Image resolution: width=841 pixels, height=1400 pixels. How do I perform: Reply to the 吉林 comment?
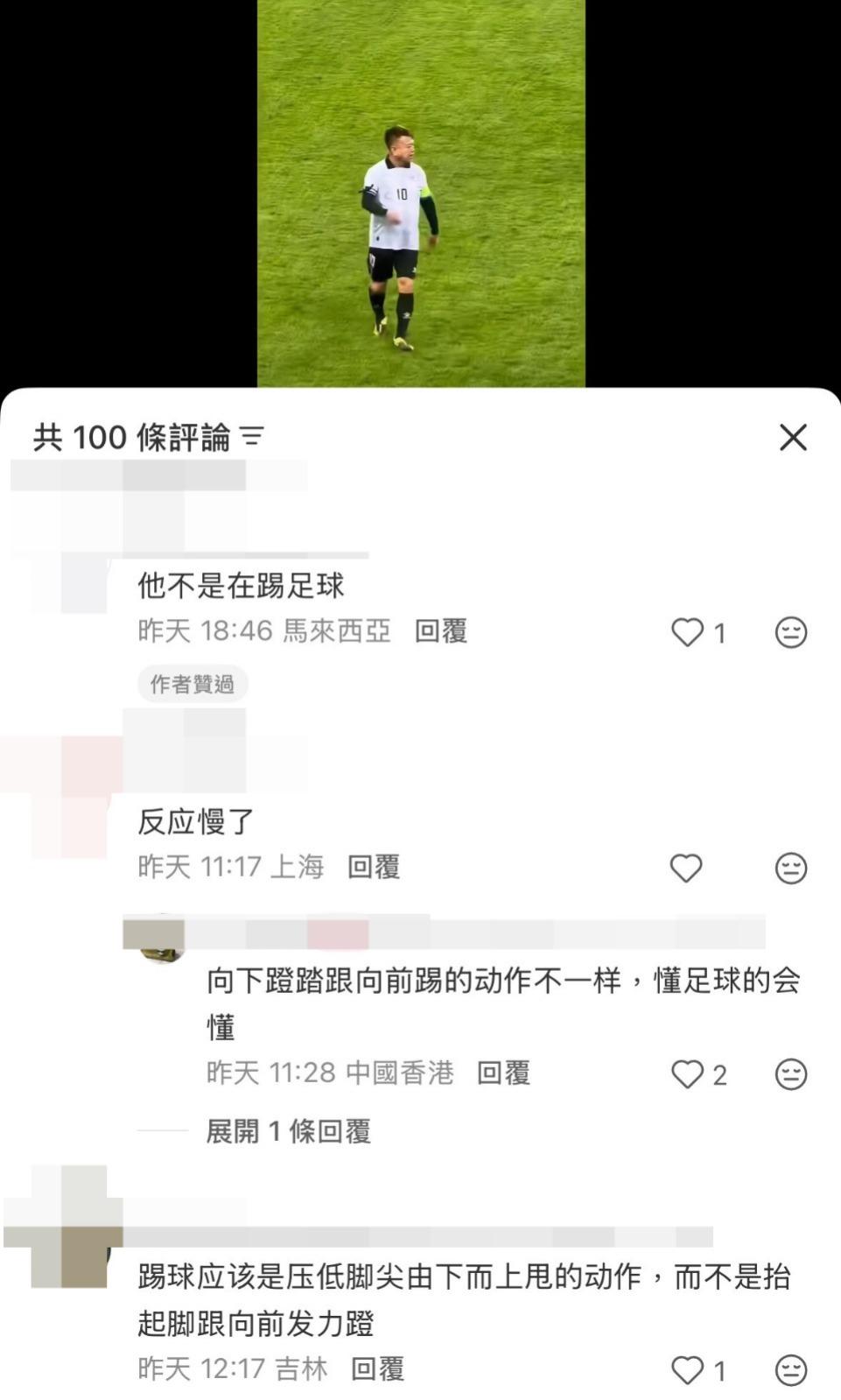(377, 1368)
